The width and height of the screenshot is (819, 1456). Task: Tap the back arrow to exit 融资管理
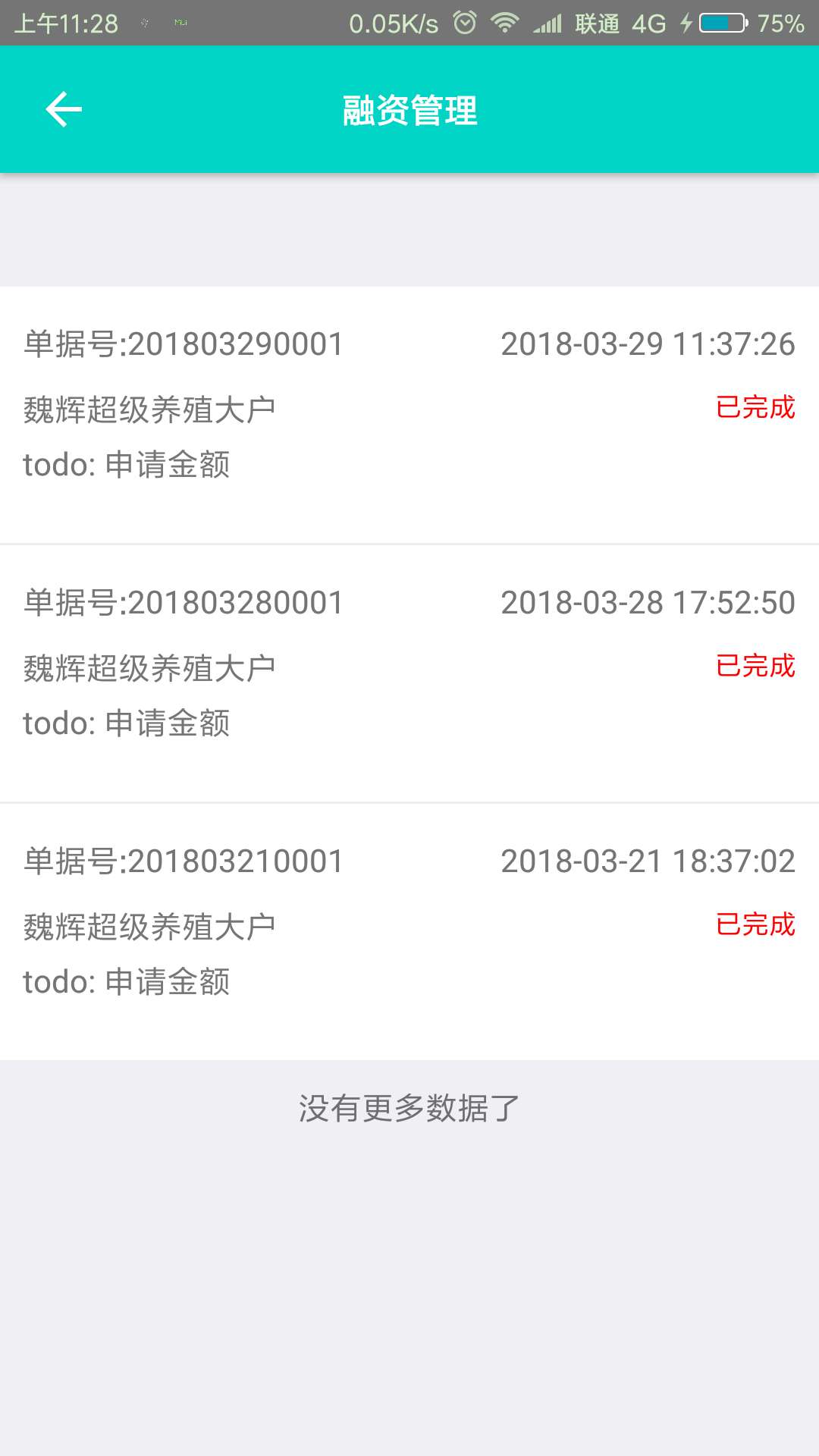point(63,108)
